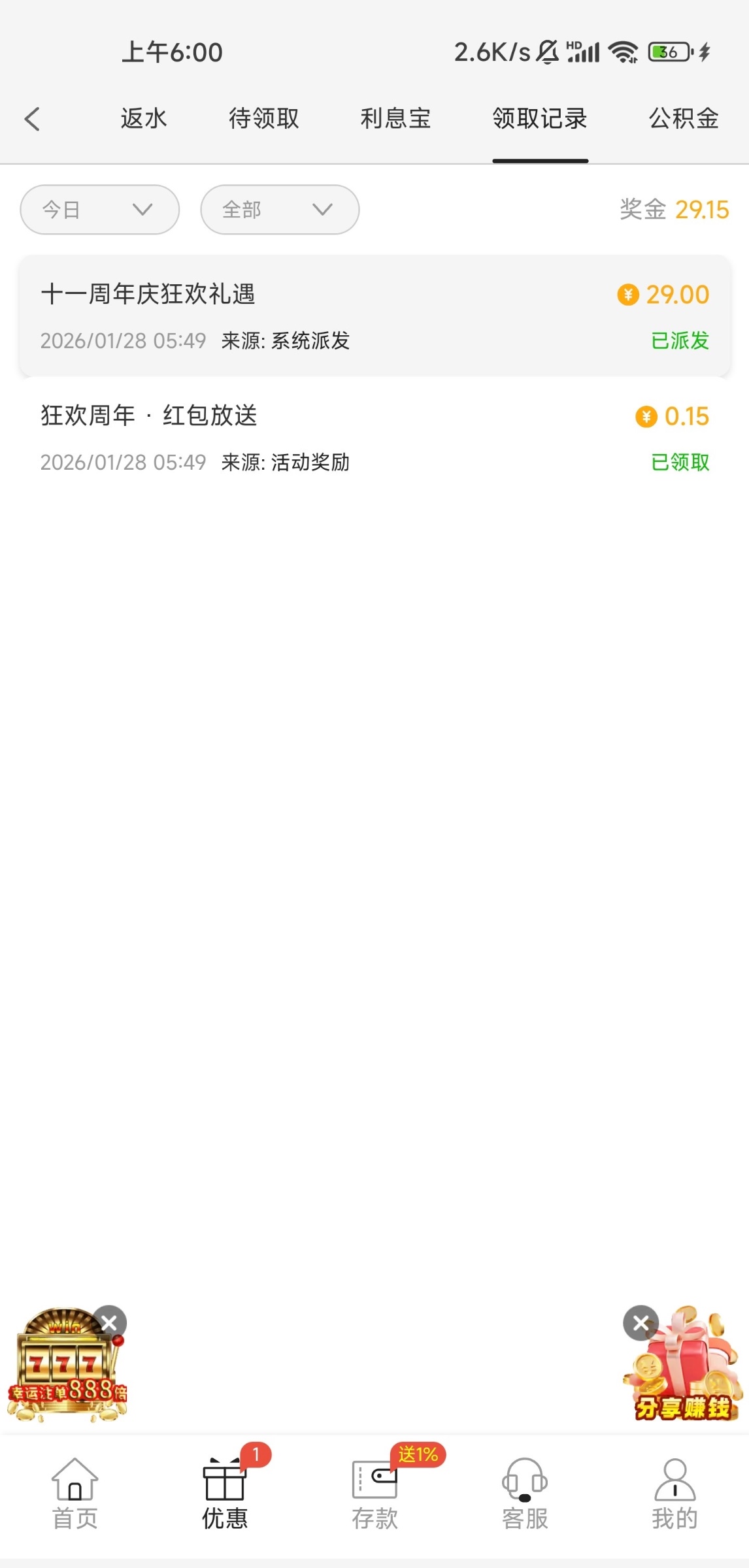Open the 狂欢周年·红包放送 record
The height and width of the screenshot is (1568, 749).
(x=374, y=438)
